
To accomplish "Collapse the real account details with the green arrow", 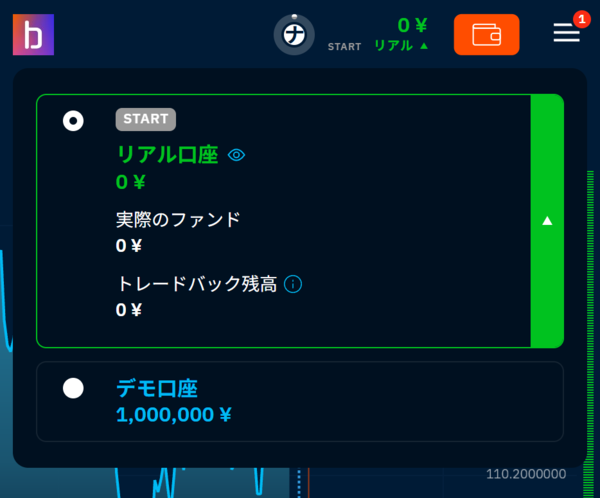I will coord(547,221).
